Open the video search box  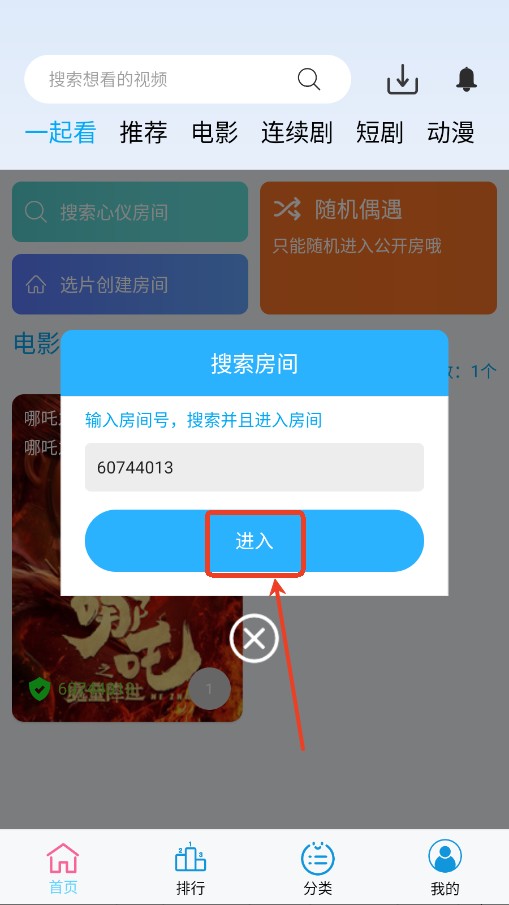pos(188,79)
